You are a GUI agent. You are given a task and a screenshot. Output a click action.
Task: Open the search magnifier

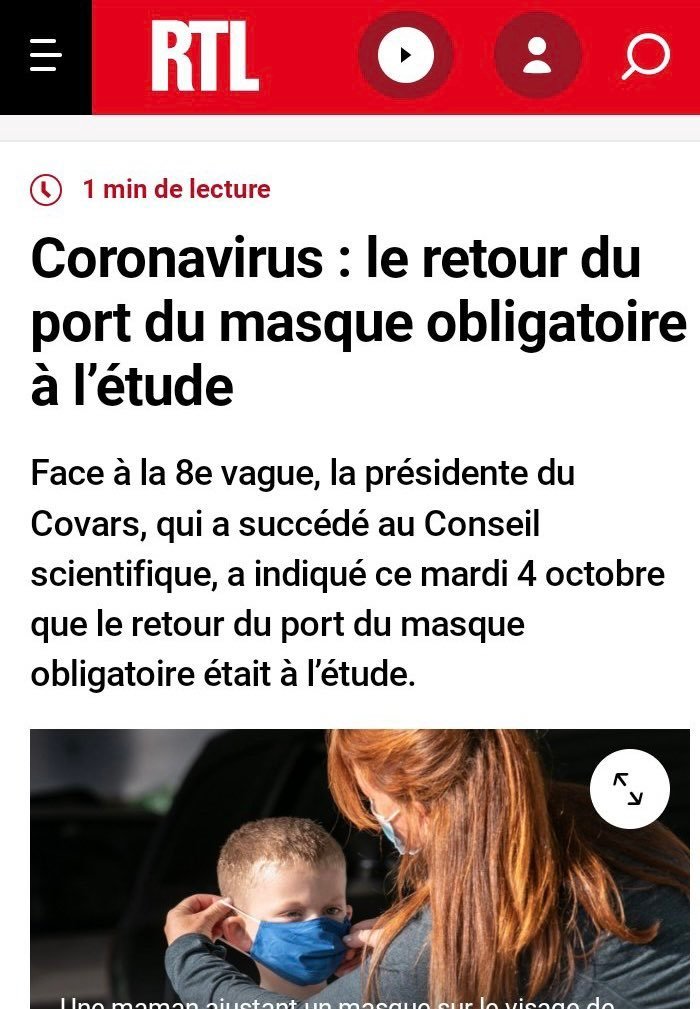pos(645,56)
